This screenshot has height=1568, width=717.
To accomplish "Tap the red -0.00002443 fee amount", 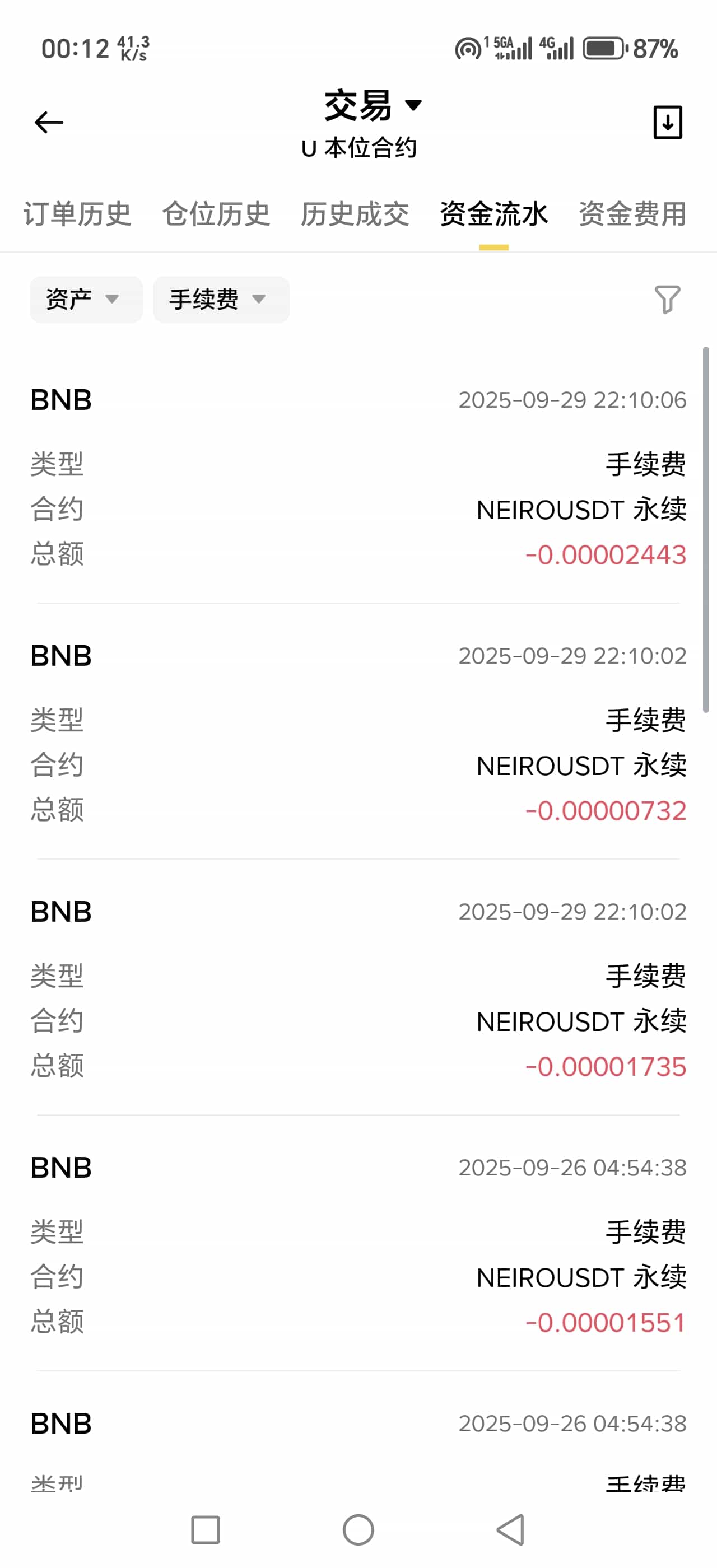I will [x=607, y=554].
